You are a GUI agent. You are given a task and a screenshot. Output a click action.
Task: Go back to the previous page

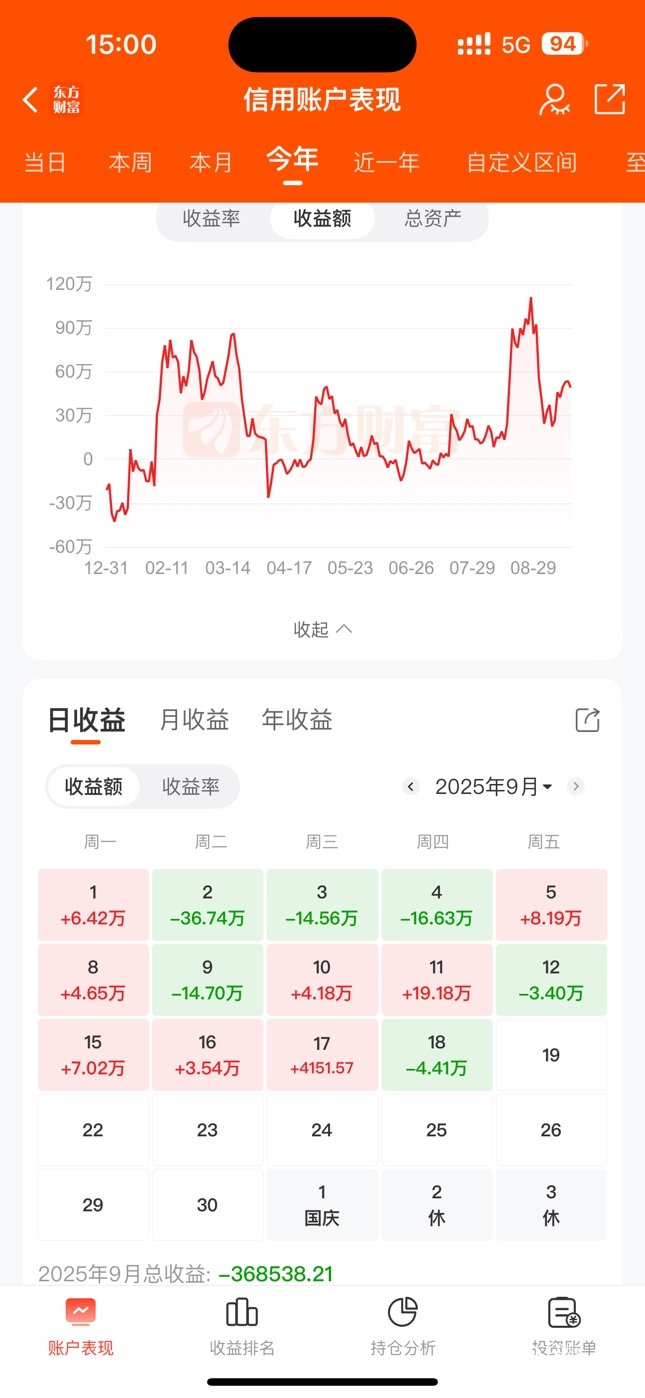31,99
